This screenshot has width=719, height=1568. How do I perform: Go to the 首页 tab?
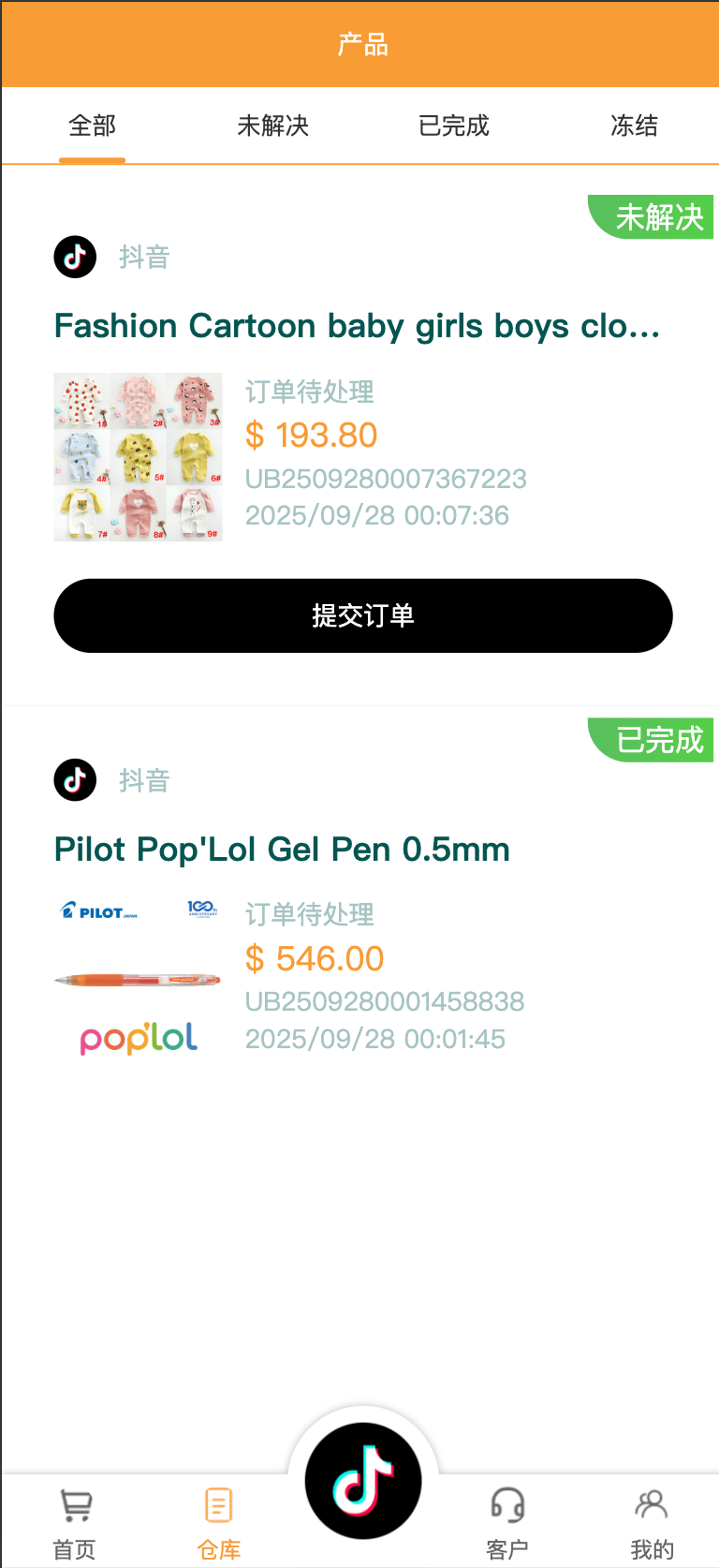(75, 1523)
